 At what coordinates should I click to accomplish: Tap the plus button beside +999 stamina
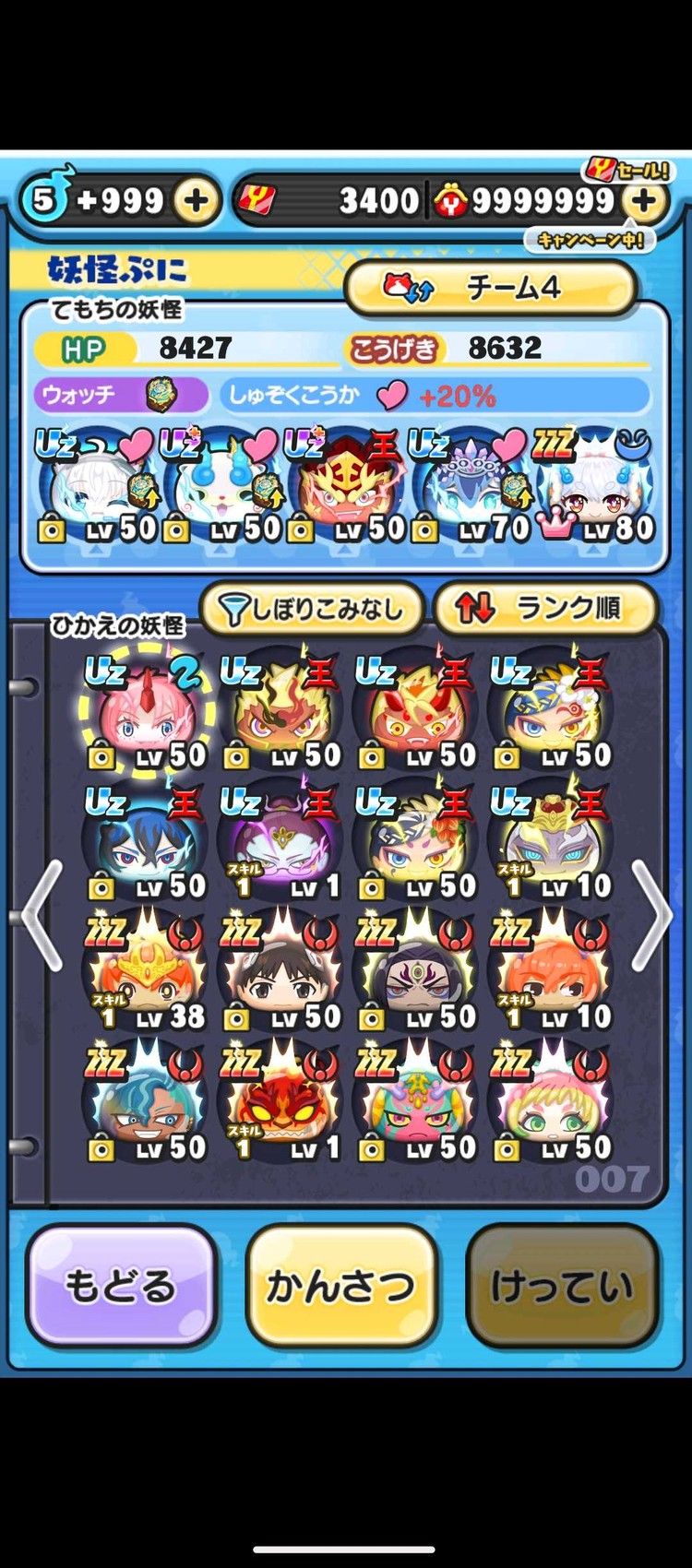pos(196,200)
